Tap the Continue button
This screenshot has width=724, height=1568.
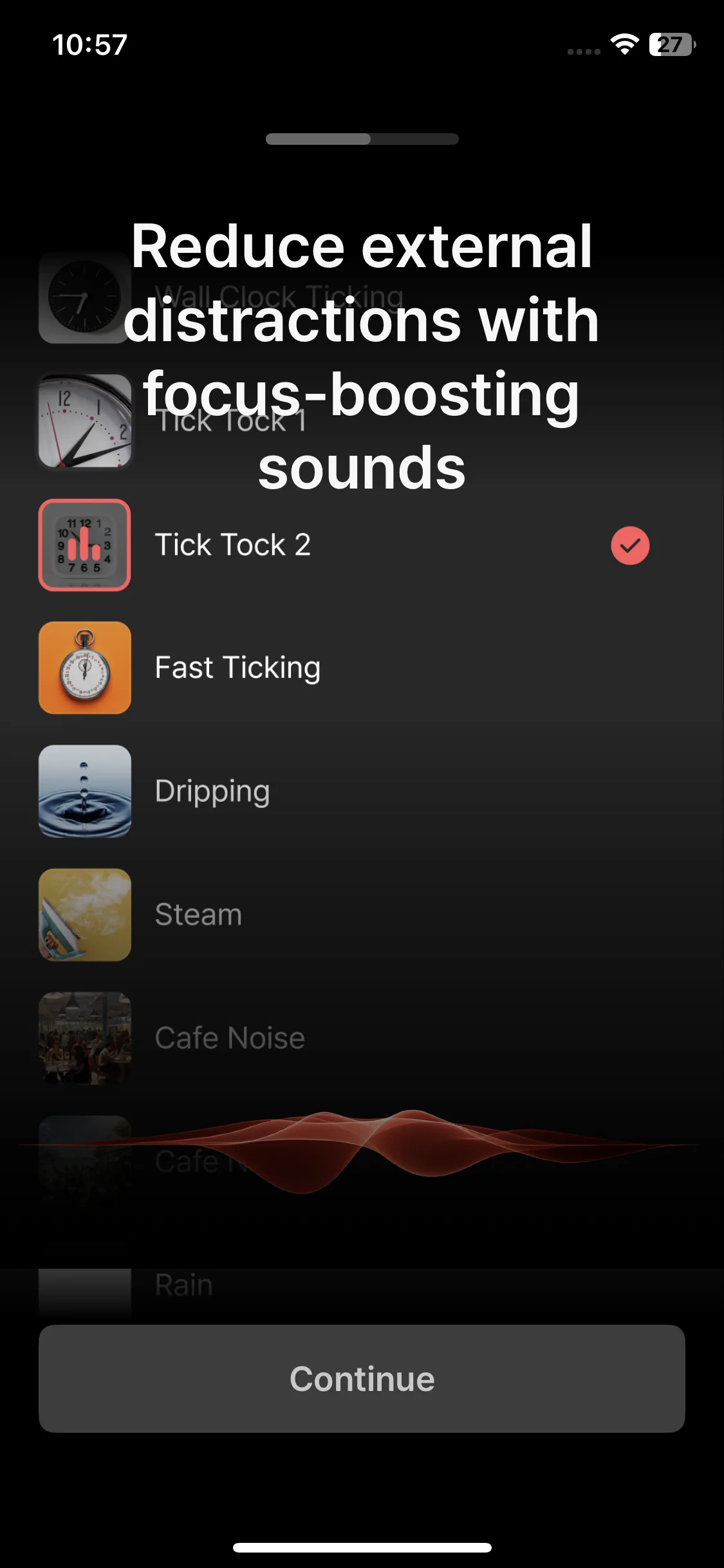362,1378
